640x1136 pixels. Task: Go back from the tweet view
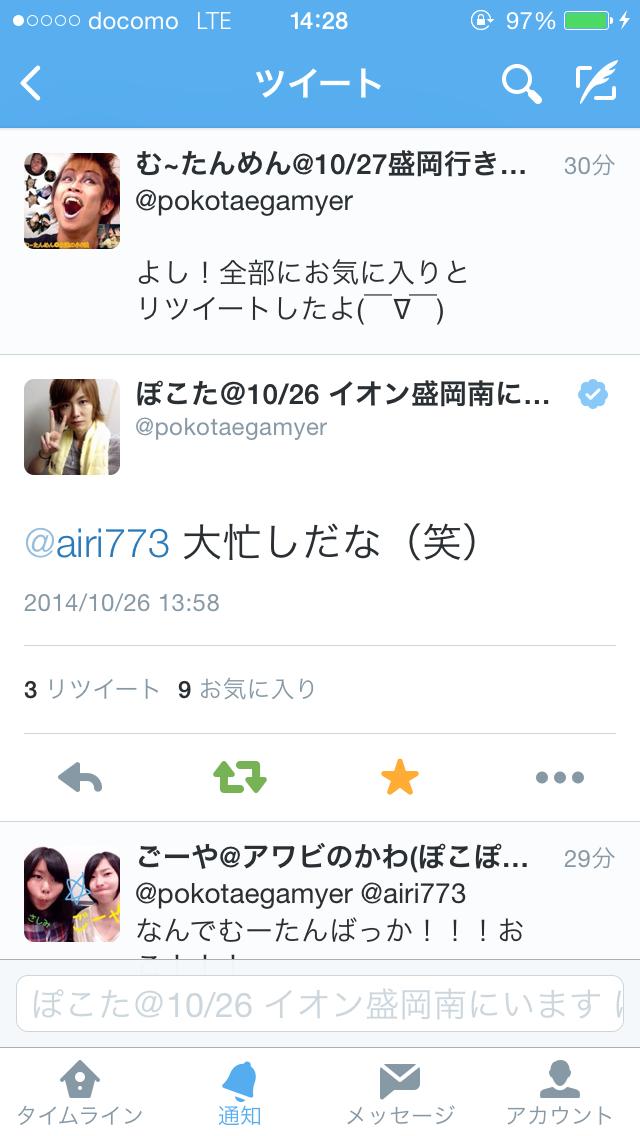32,84
